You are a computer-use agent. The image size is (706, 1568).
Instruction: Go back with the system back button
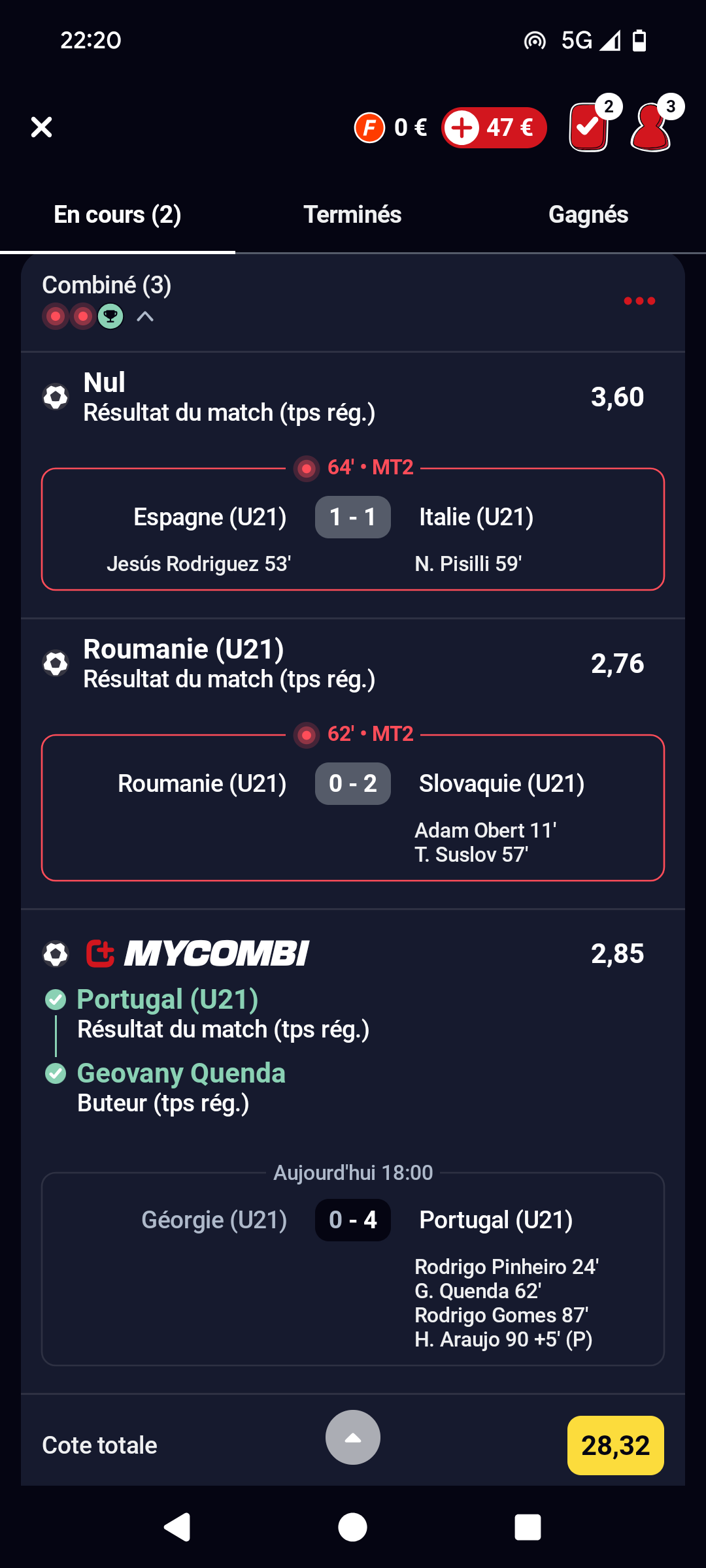point(176,1527)
